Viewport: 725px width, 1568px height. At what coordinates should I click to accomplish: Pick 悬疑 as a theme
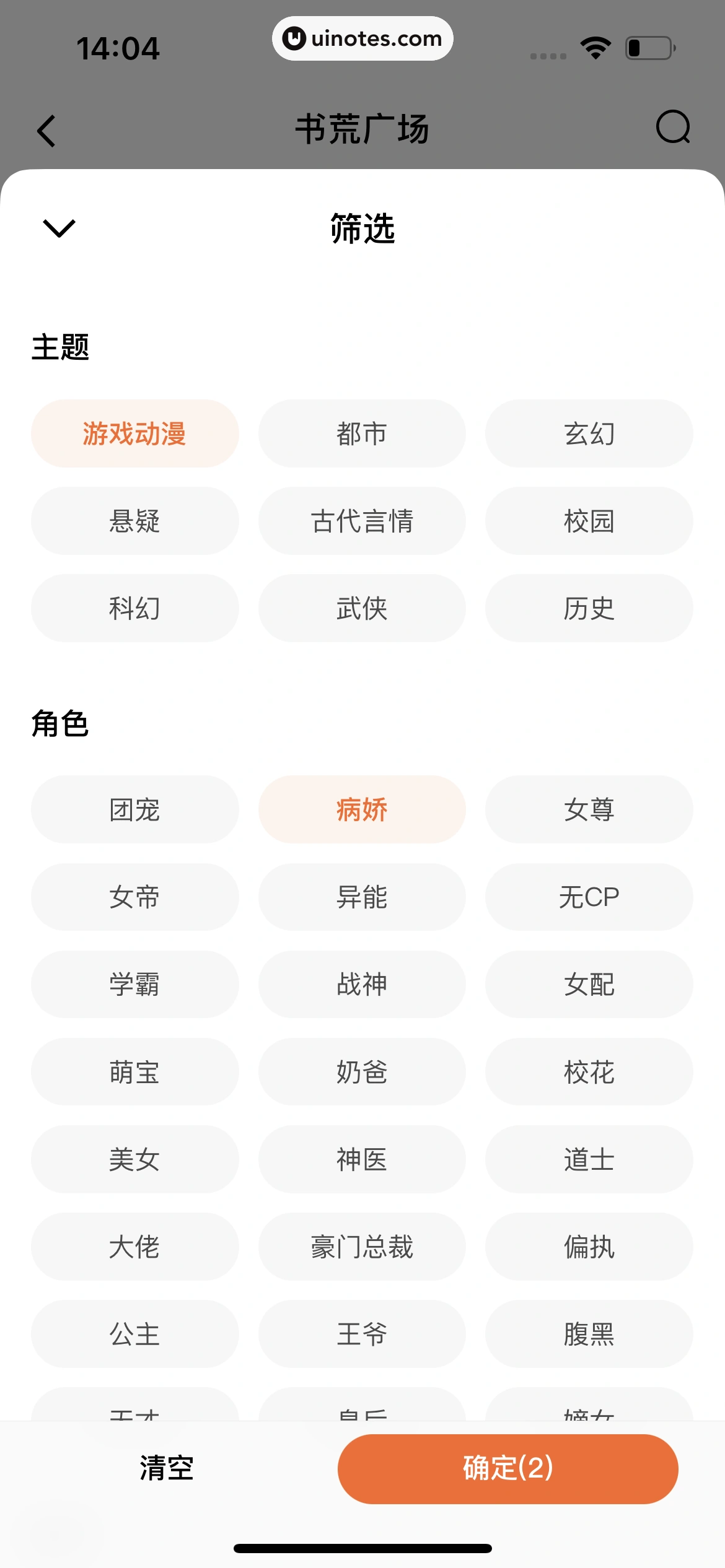(x=134, y=521)
